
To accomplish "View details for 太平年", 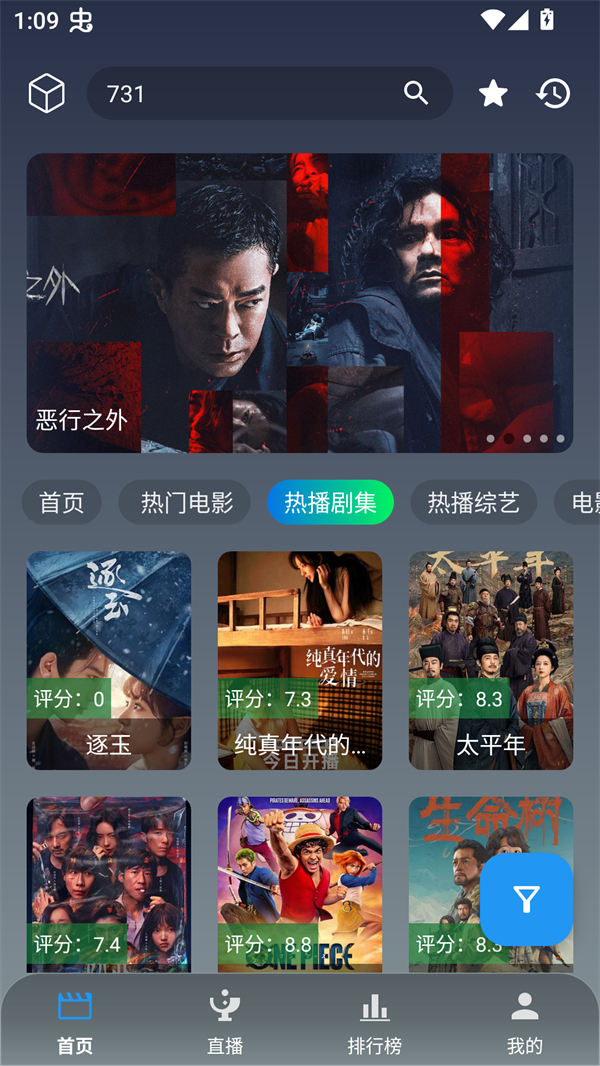I will [490, 660].
